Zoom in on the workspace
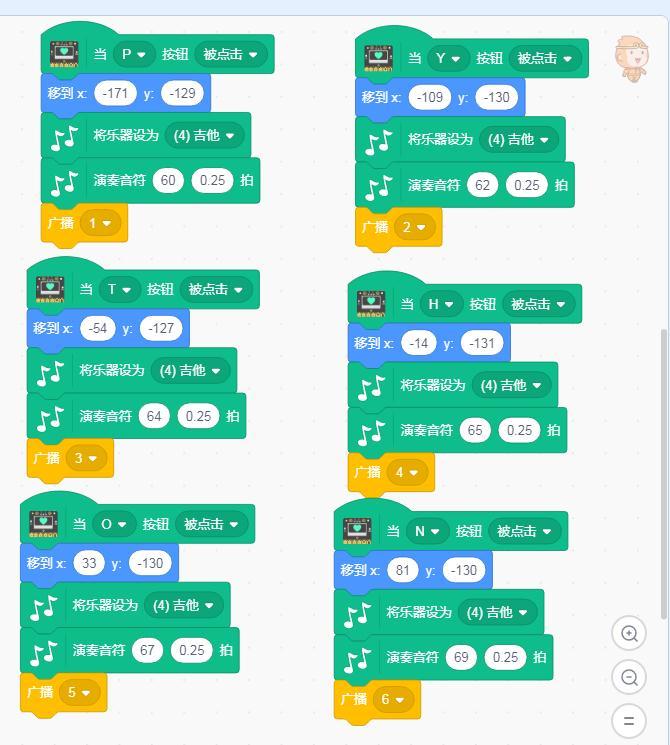 (x=629, y=633)
